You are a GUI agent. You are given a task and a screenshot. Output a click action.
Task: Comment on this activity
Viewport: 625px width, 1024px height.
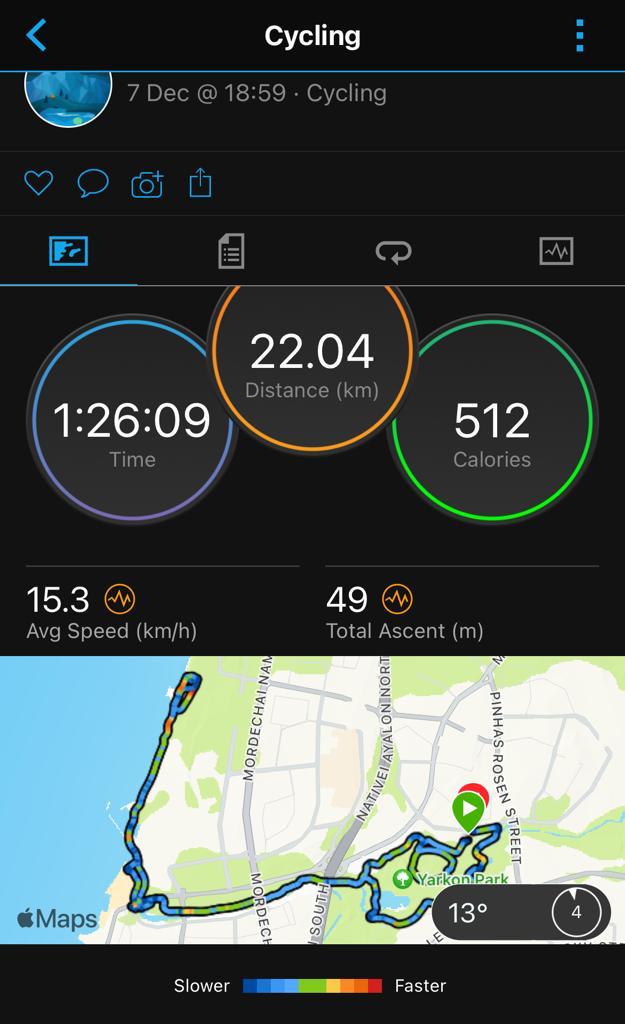coord(93,183)
